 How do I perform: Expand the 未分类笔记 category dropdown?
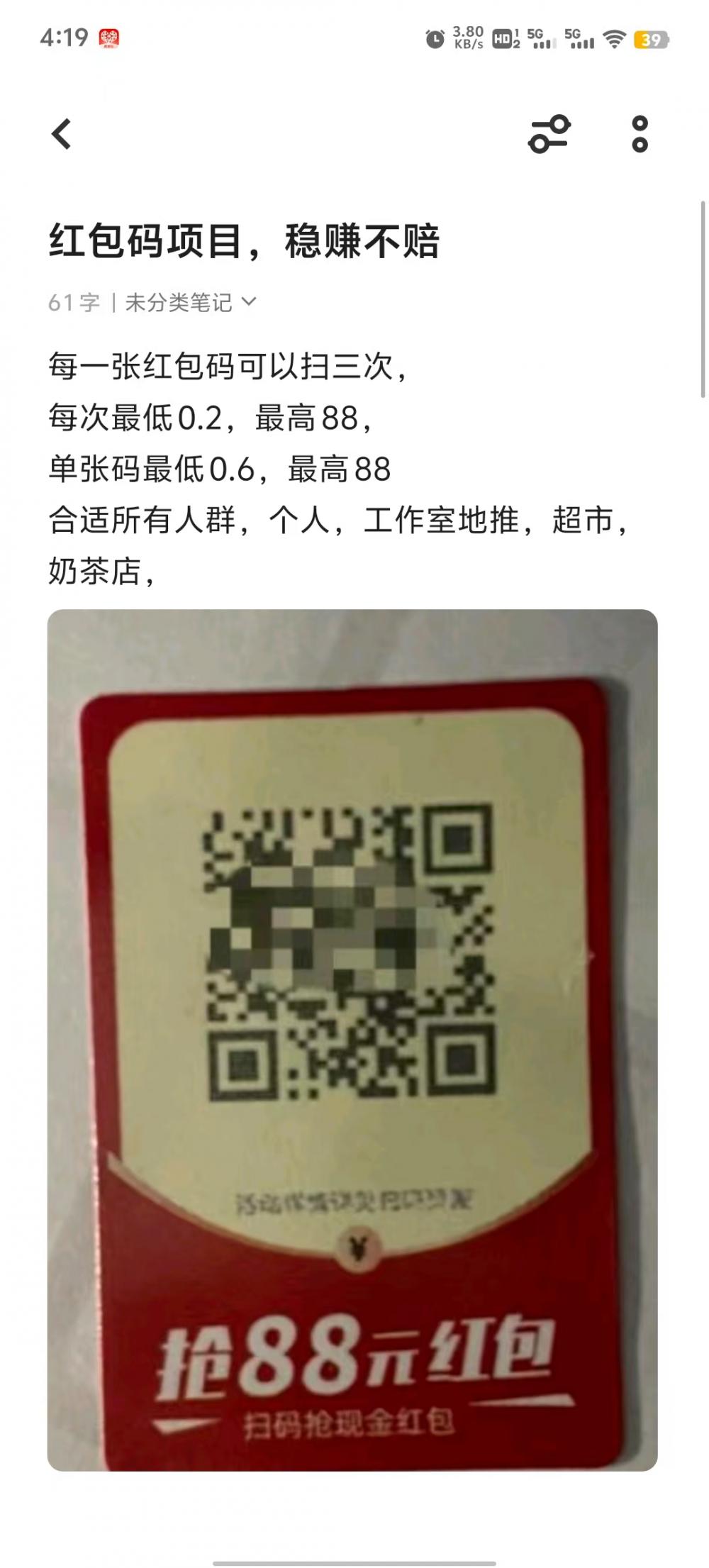[190, 303]
